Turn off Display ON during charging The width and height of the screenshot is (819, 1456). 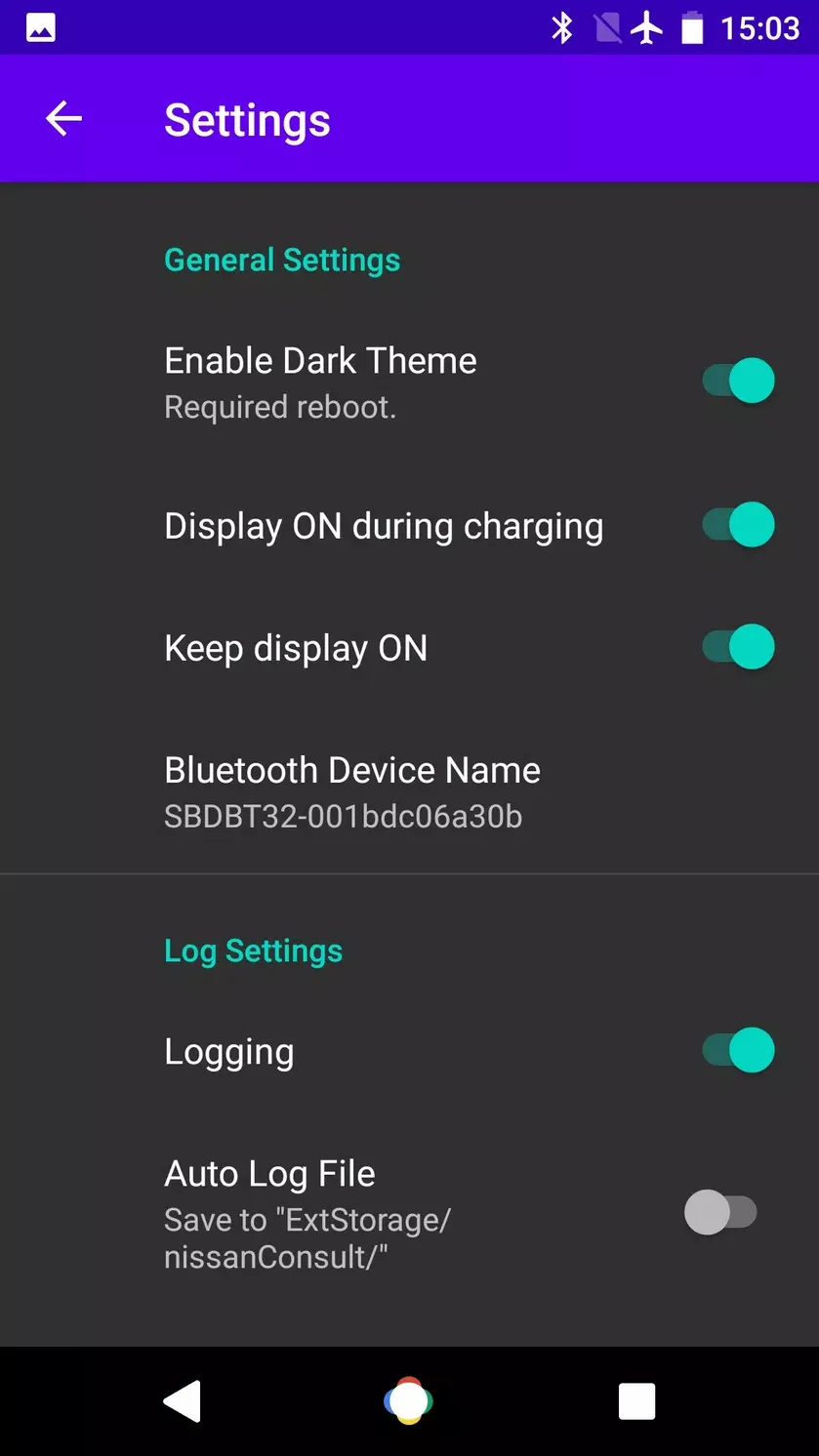738,525
